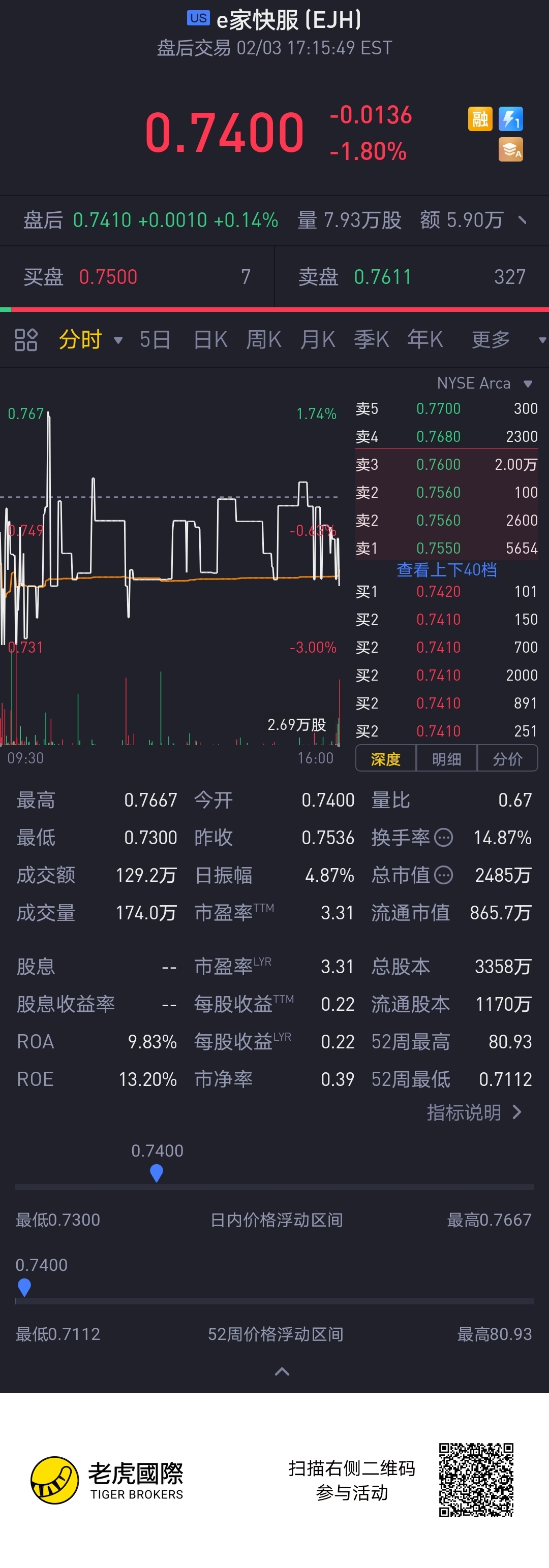Open the chart layout grid icon
Viewport: 549px width, 1568px height.
tap(26, 340)
